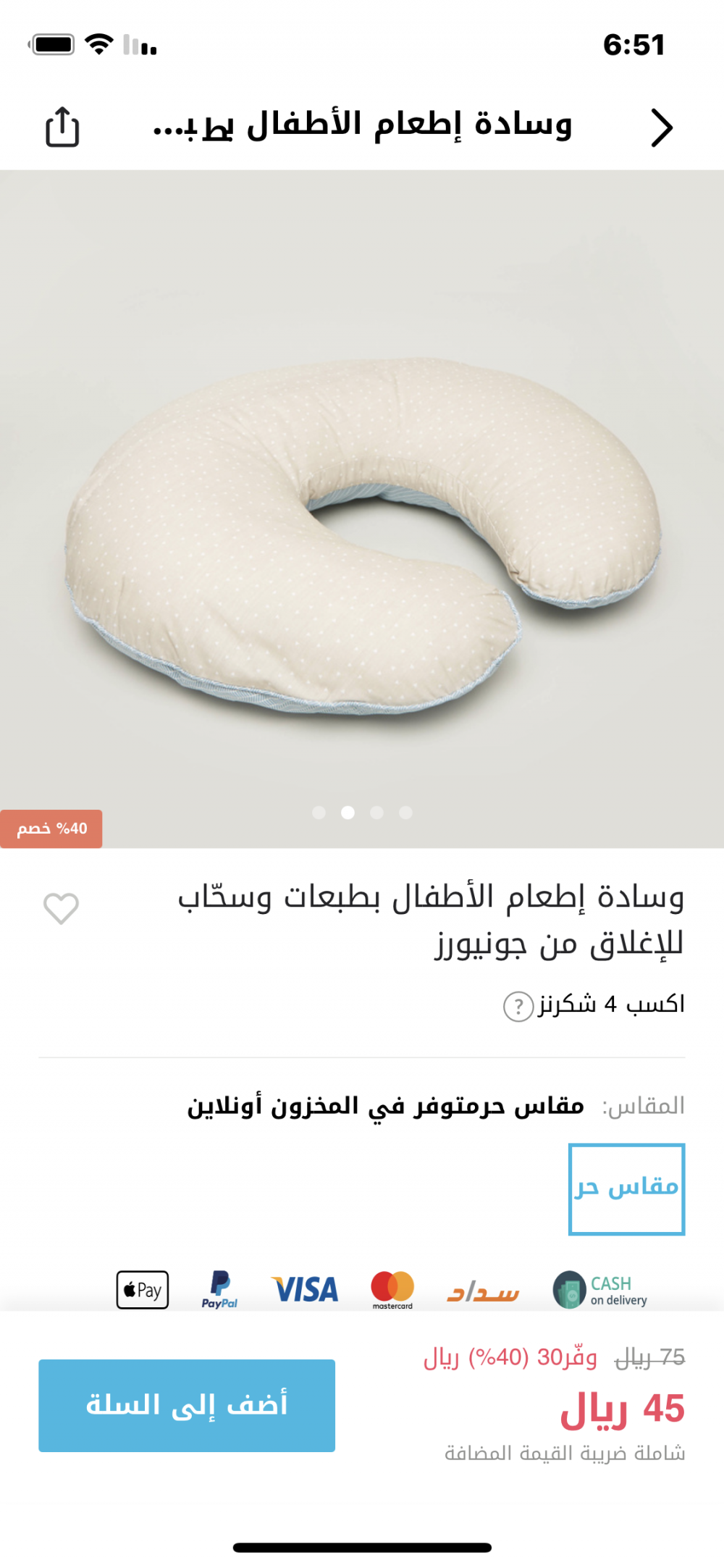
Task: Tap أضف إلى السلة button
Action: [x=187, y=1405]
